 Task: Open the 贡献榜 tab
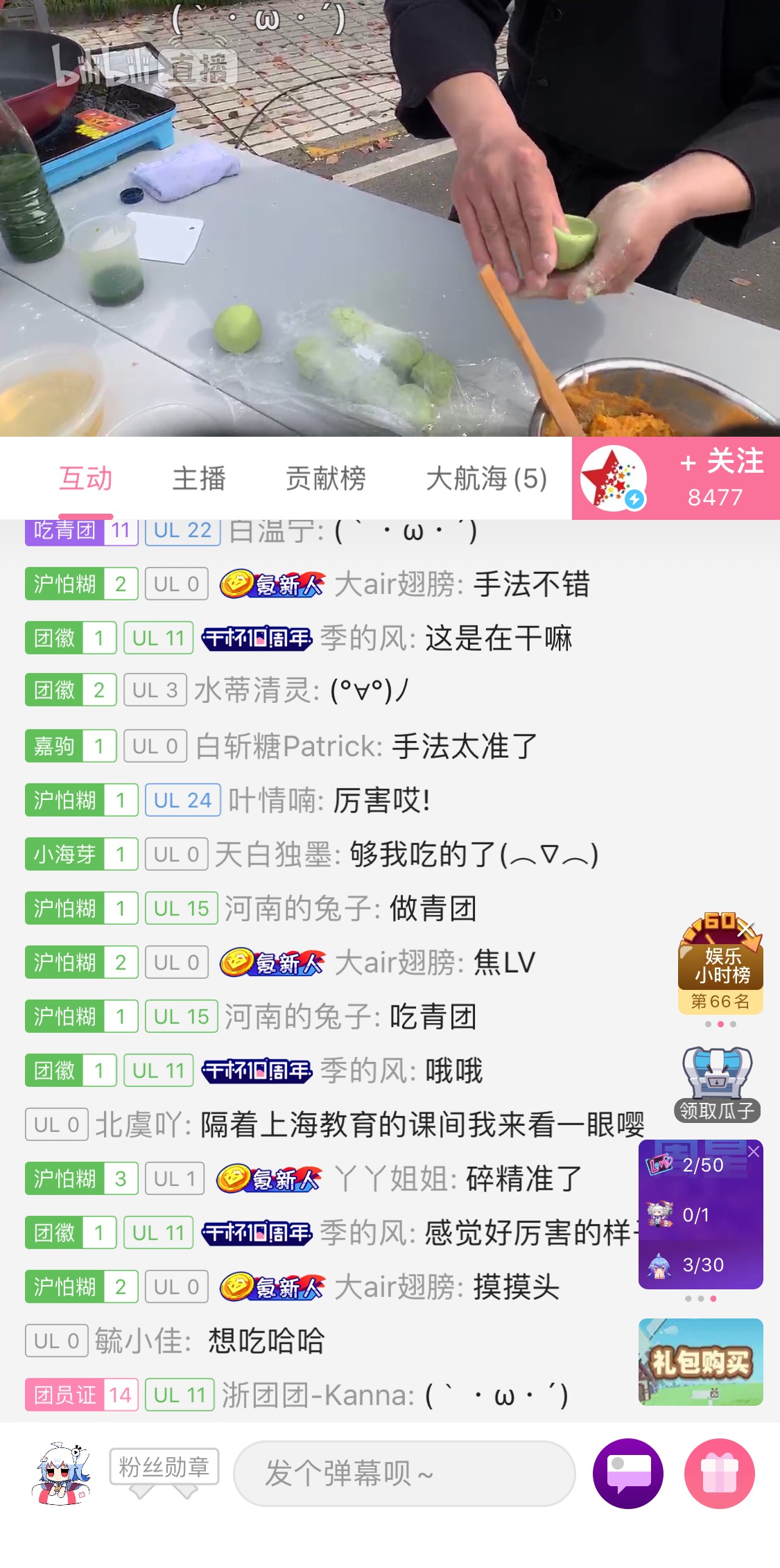pyautogui.click(x=325, y=478)
